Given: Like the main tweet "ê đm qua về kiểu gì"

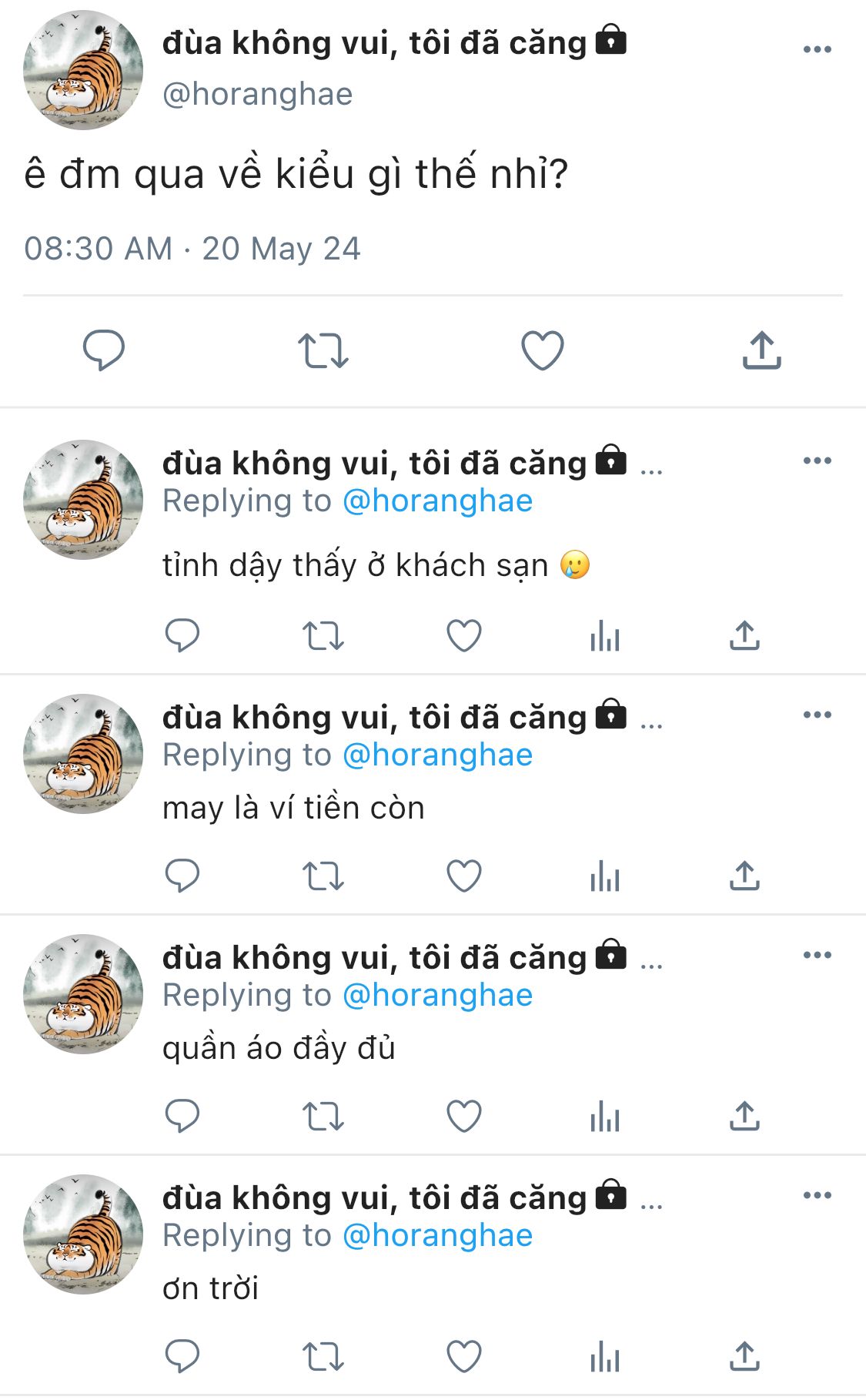Looking at the screenshot, I should [x=543, y=350].
